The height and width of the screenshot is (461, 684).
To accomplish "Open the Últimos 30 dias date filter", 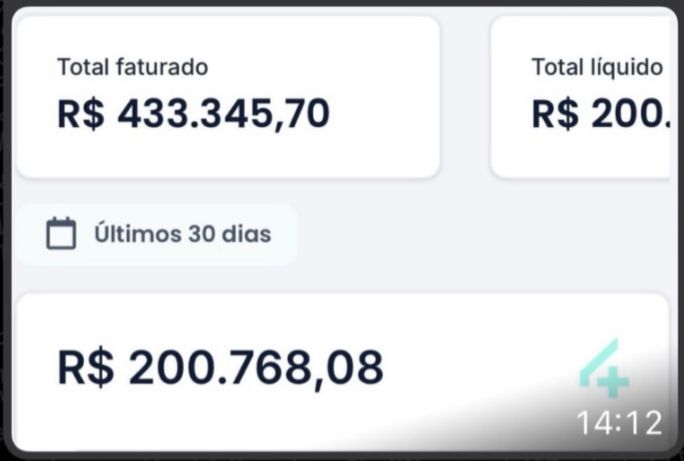I will (x=158, y=234).
